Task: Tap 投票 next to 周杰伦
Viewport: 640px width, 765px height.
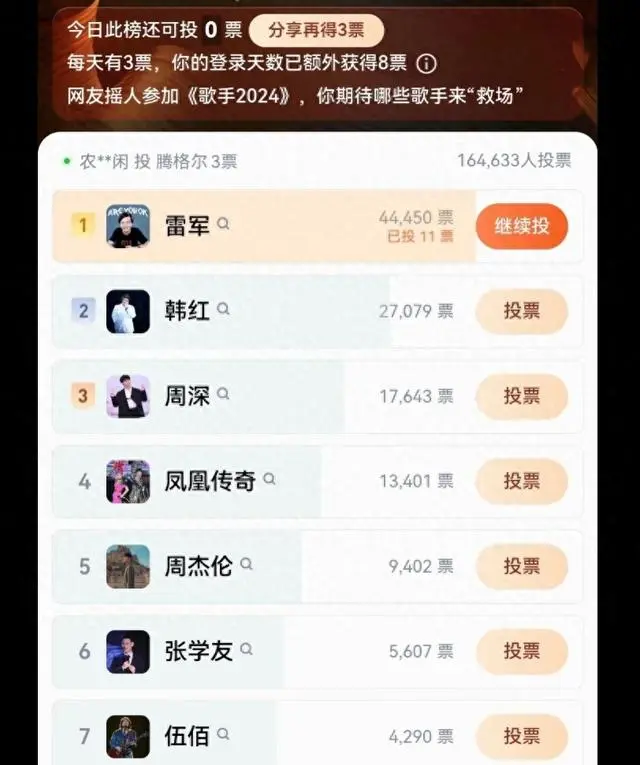Action: (521, 566)
